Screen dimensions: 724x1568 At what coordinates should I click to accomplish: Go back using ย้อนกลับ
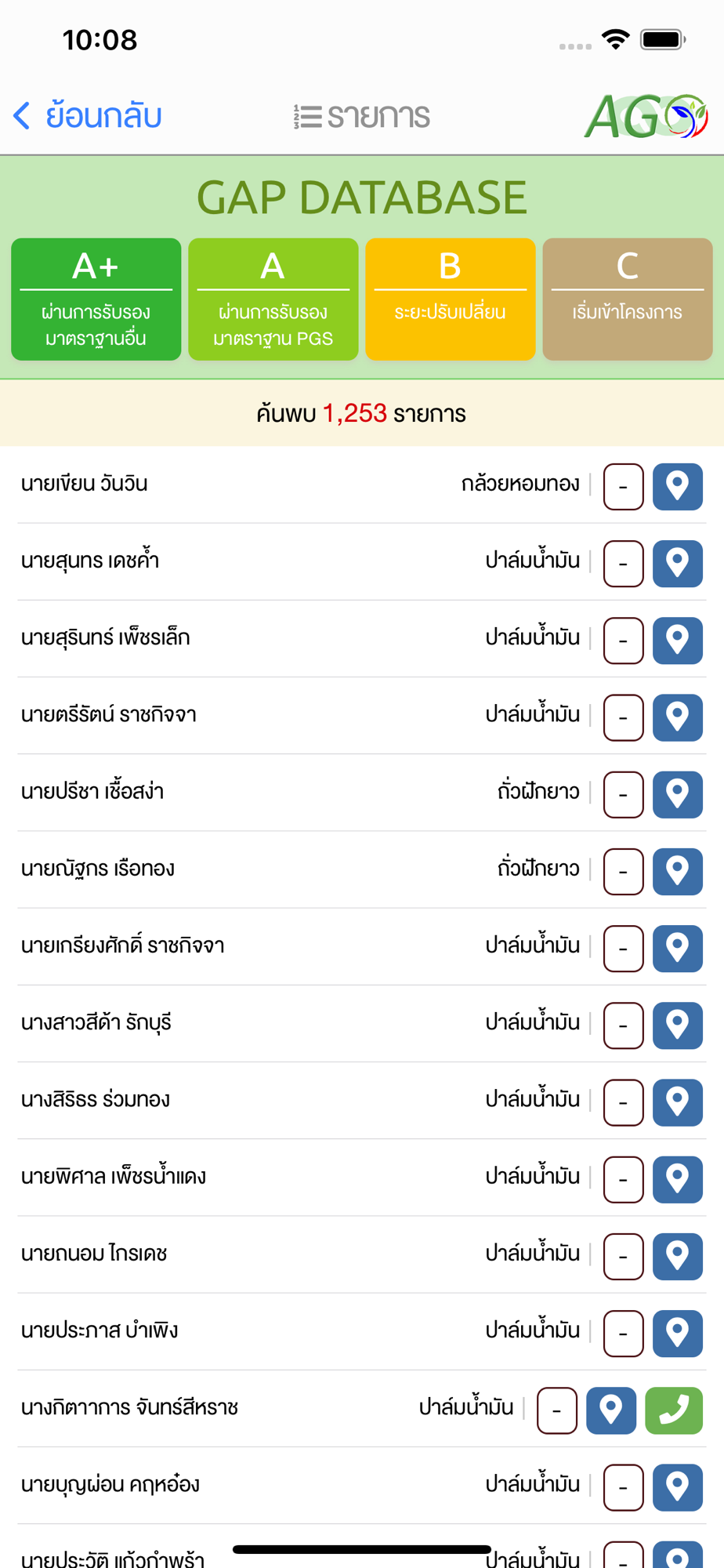point(87,116)
